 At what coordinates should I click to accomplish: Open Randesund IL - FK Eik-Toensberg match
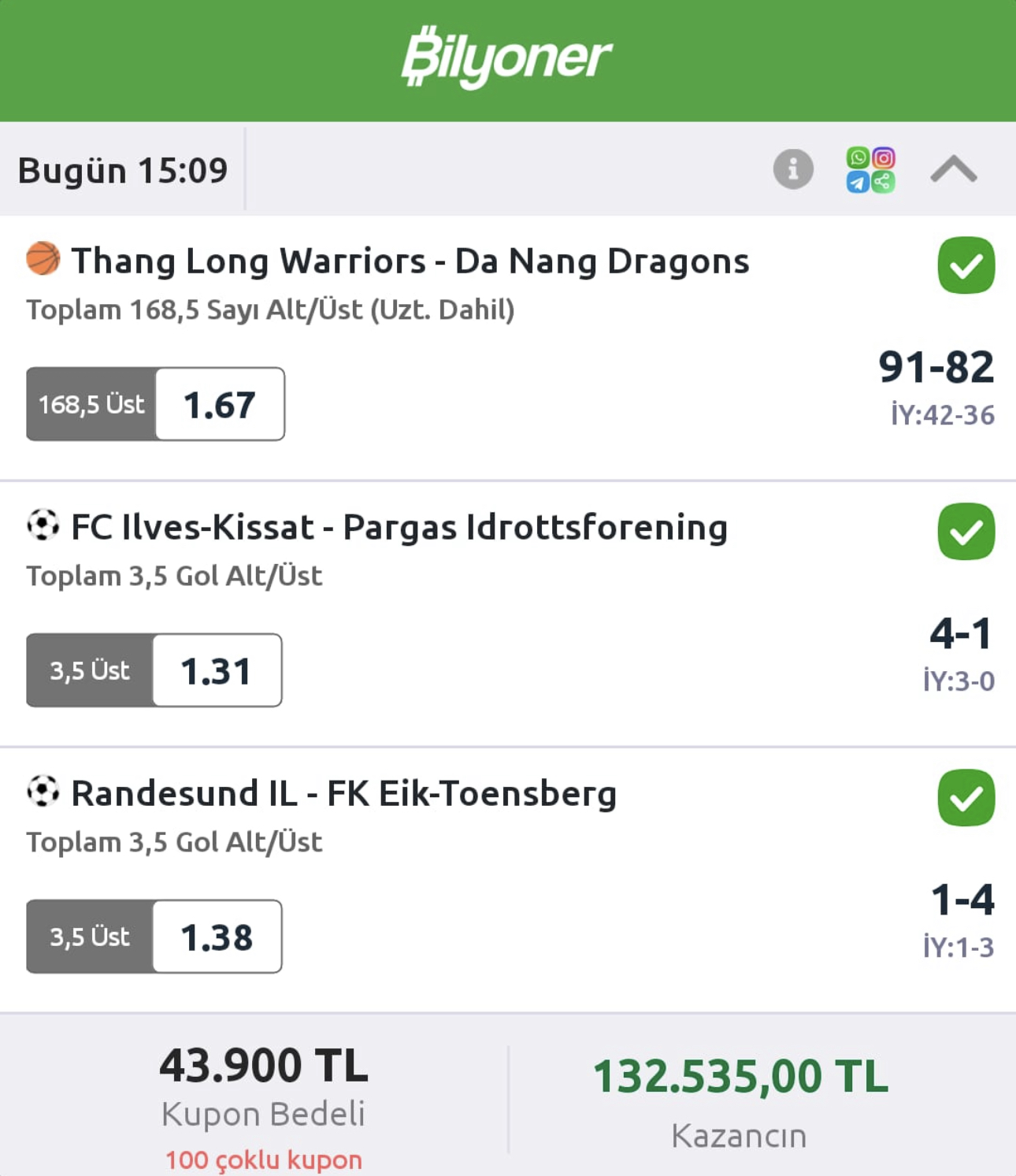coord(343,794)
